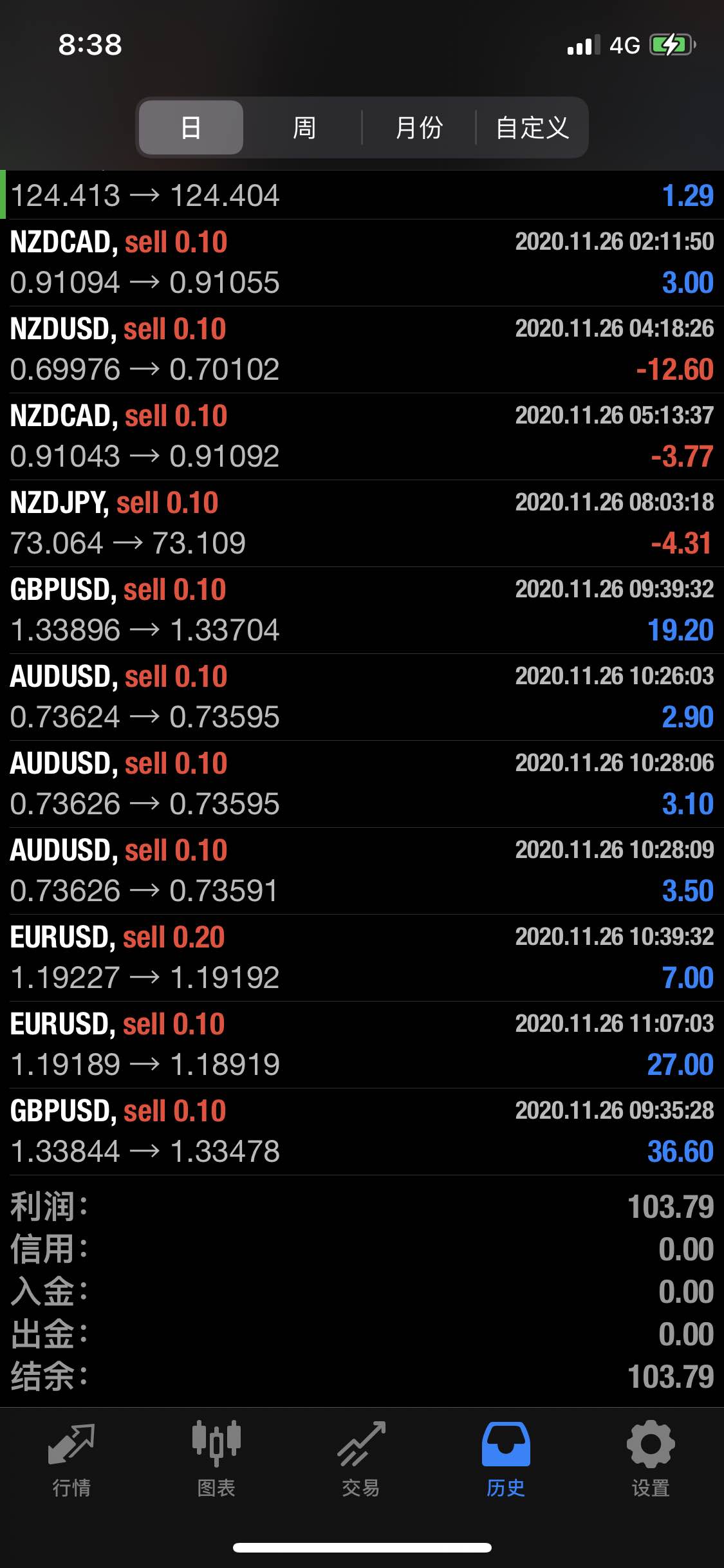Open the 设置 settings tab
The width and height of the screenshot is (724, 1568).
point(651,1460)
